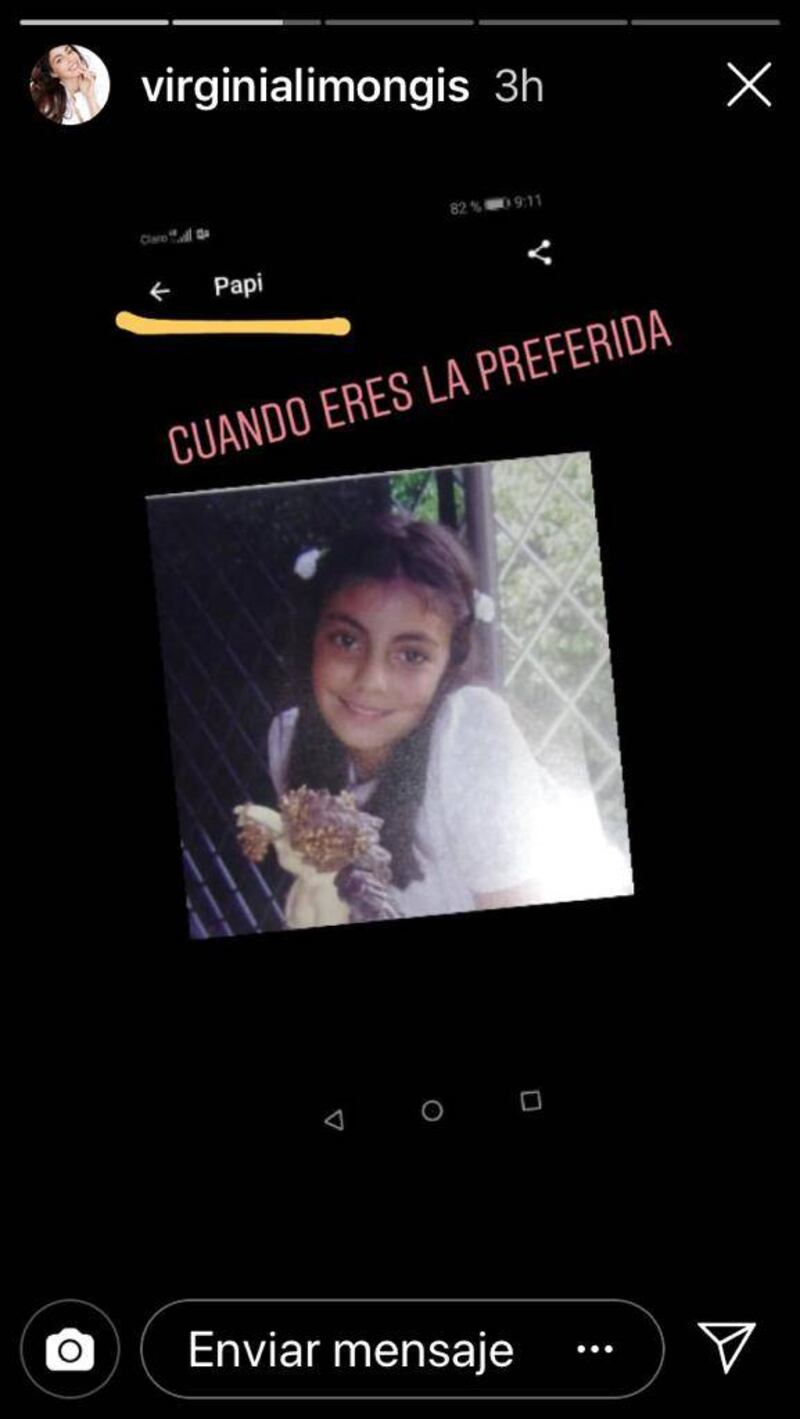Screen dimensions: 800x1419
Task: Open the camera button
Action: click(x=70, y=1349)
